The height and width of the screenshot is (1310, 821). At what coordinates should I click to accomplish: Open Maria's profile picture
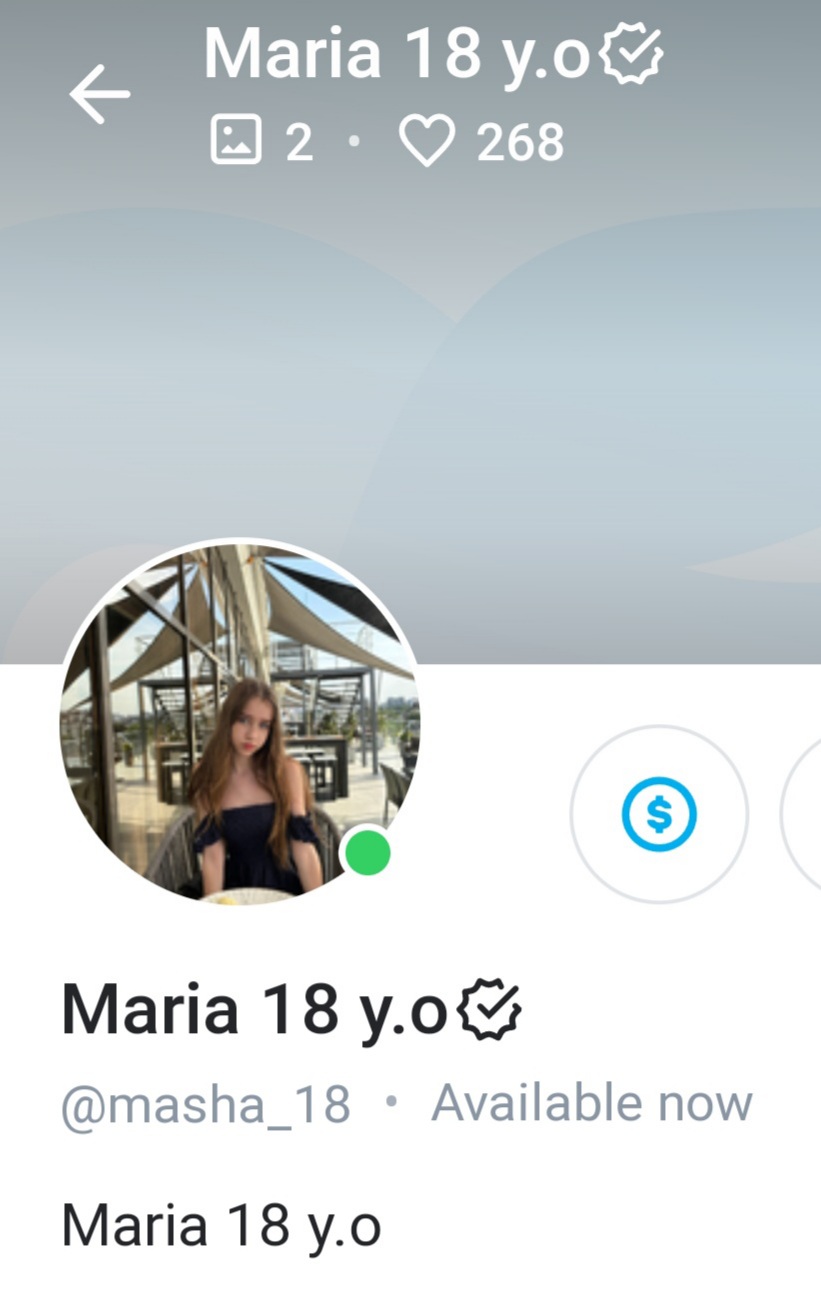click(x=238, y=722)
